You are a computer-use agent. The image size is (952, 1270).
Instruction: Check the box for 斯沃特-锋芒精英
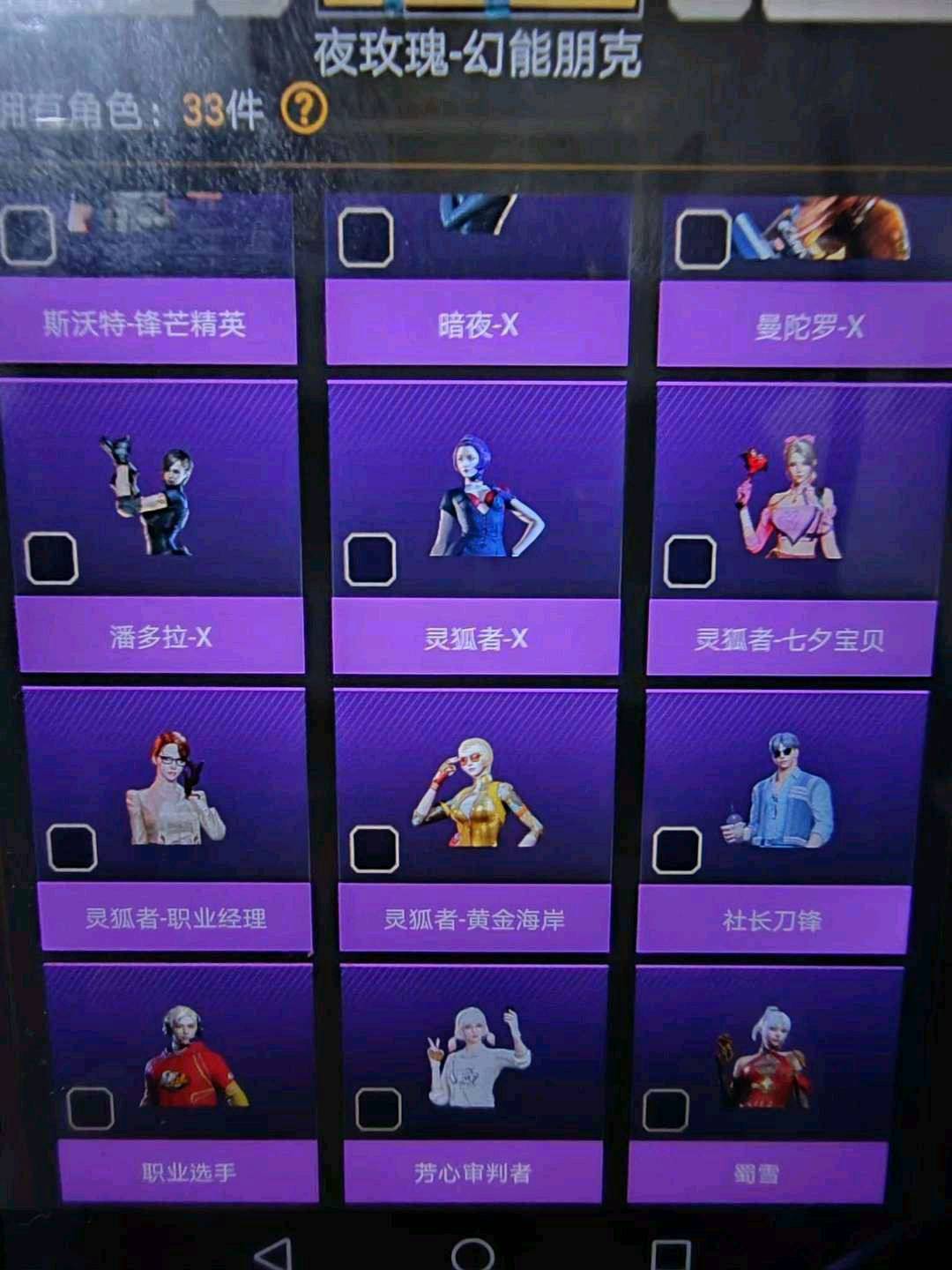(28, 236)
